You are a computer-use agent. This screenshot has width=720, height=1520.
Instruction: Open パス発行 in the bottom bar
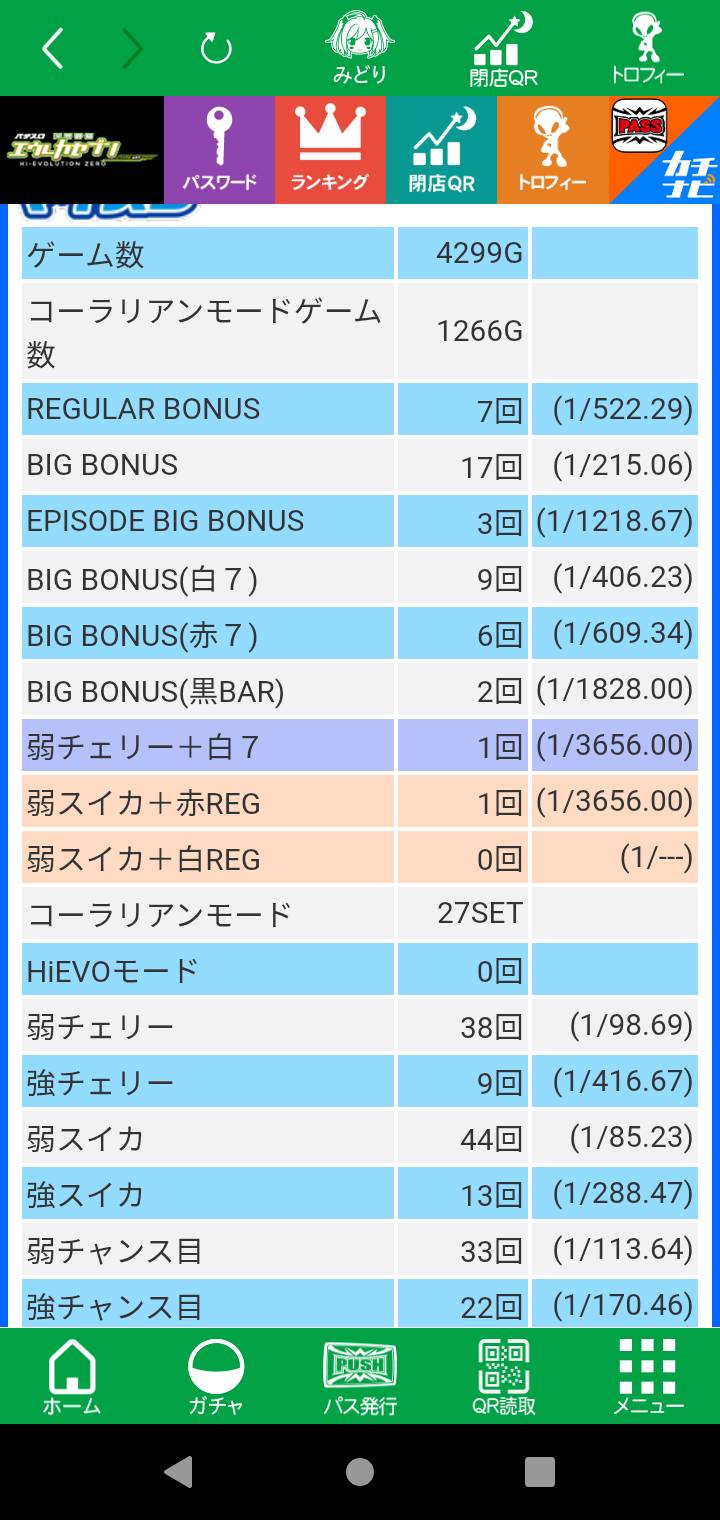click(360, 1377)
